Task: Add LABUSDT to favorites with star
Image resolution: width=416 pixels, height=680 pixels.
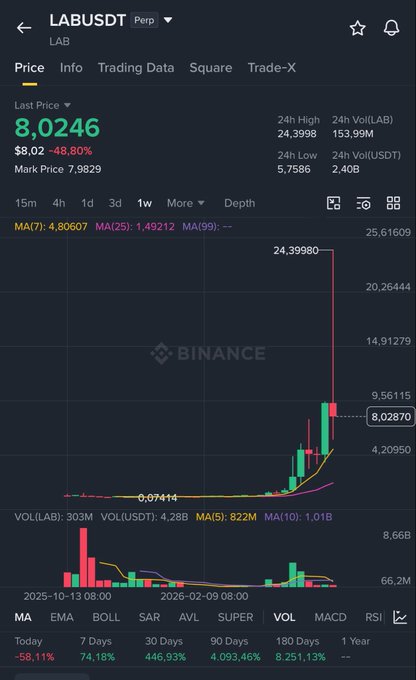Action: 357,28
